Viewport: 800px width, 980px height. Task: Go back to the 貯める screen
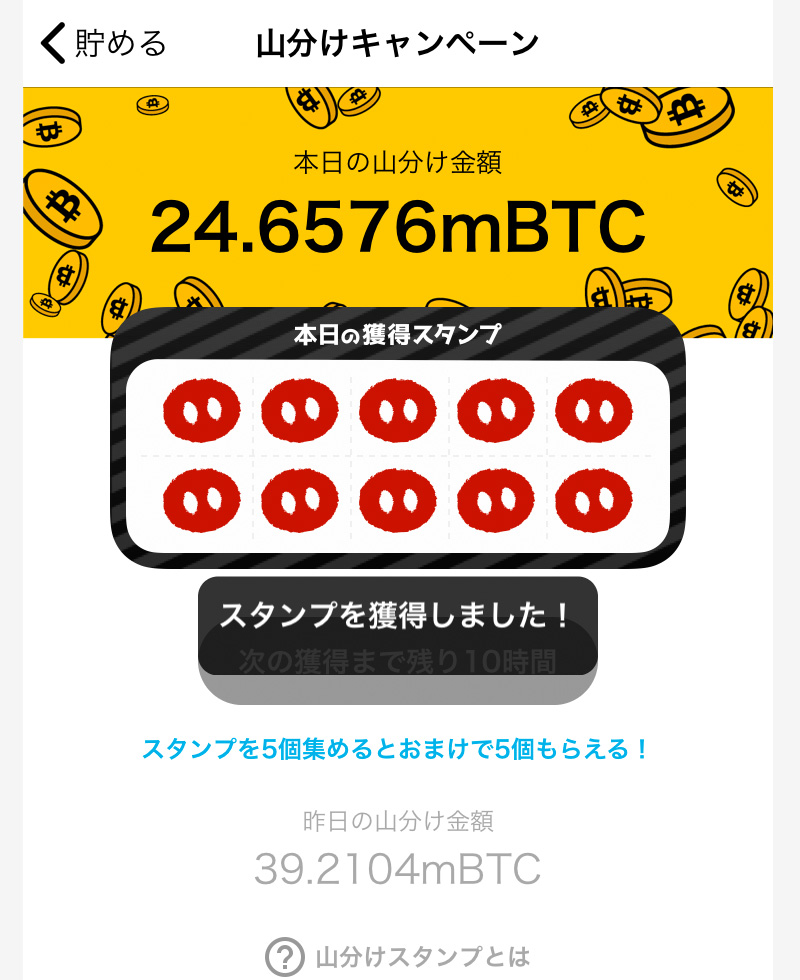point(102,44)
